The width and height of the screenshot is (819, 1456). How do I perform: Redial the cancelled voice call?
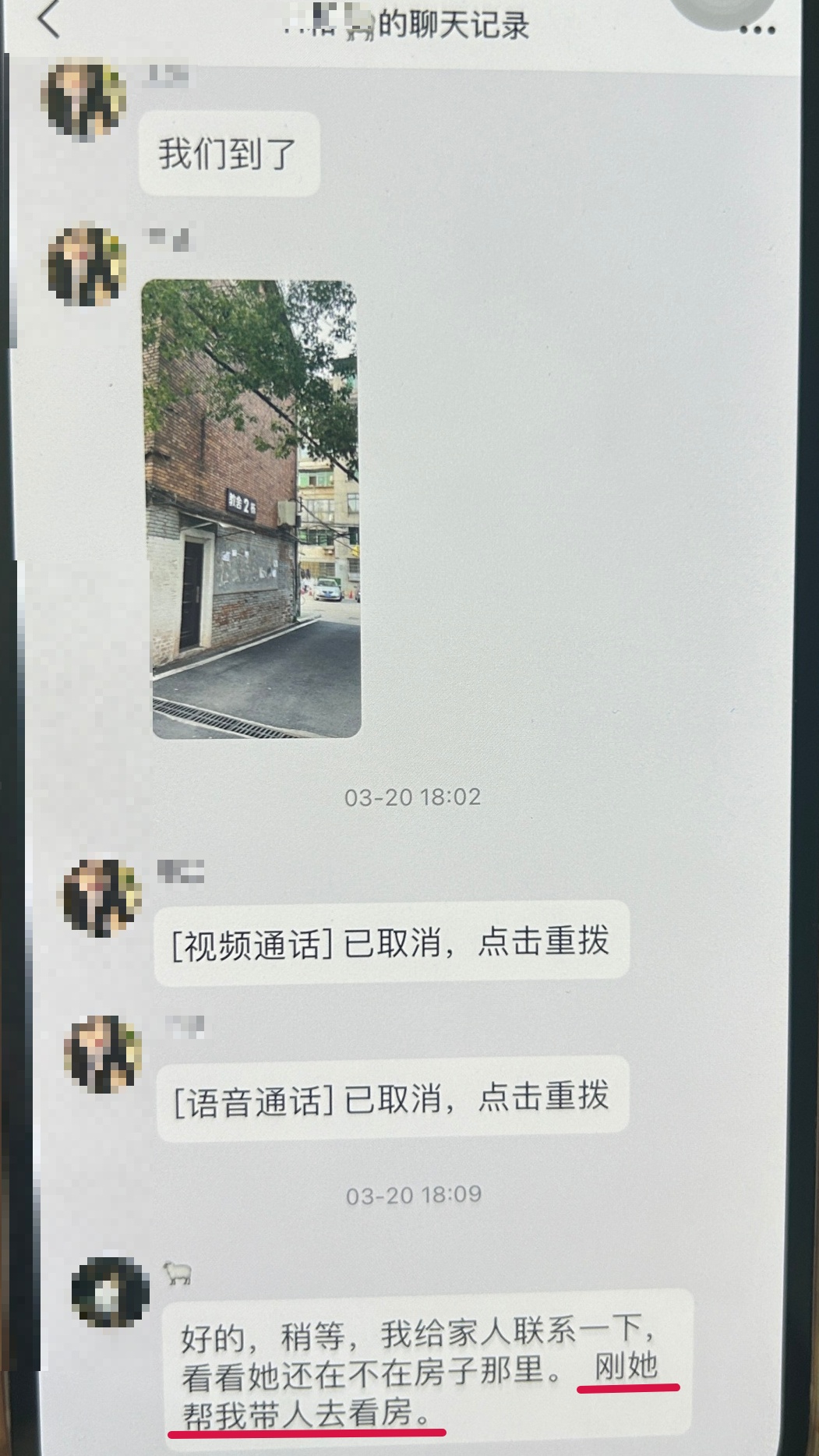[391, 1098]
